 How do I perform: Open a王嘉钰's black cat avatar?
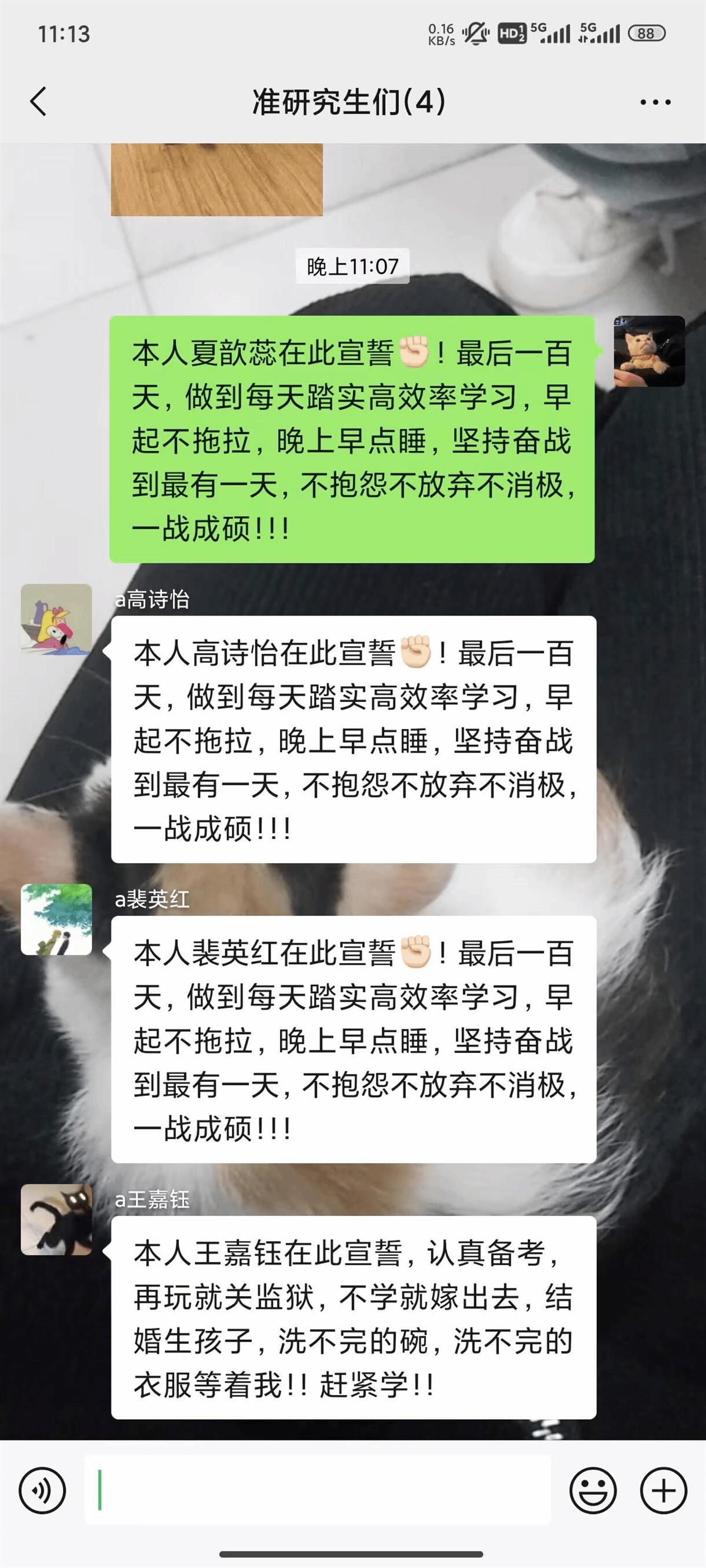click(x=56, y=1219)
